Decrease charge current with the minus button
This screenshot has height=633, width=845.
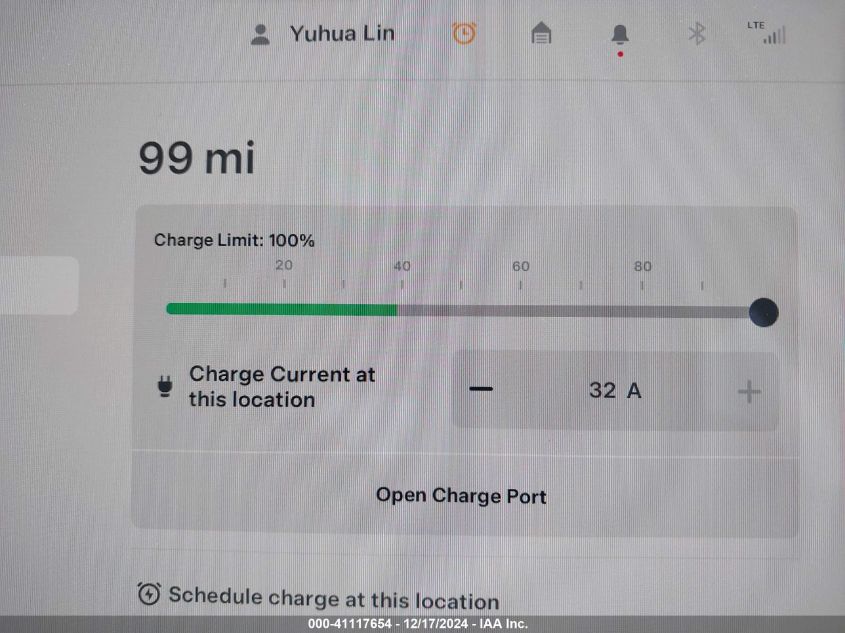pos(481,390)
